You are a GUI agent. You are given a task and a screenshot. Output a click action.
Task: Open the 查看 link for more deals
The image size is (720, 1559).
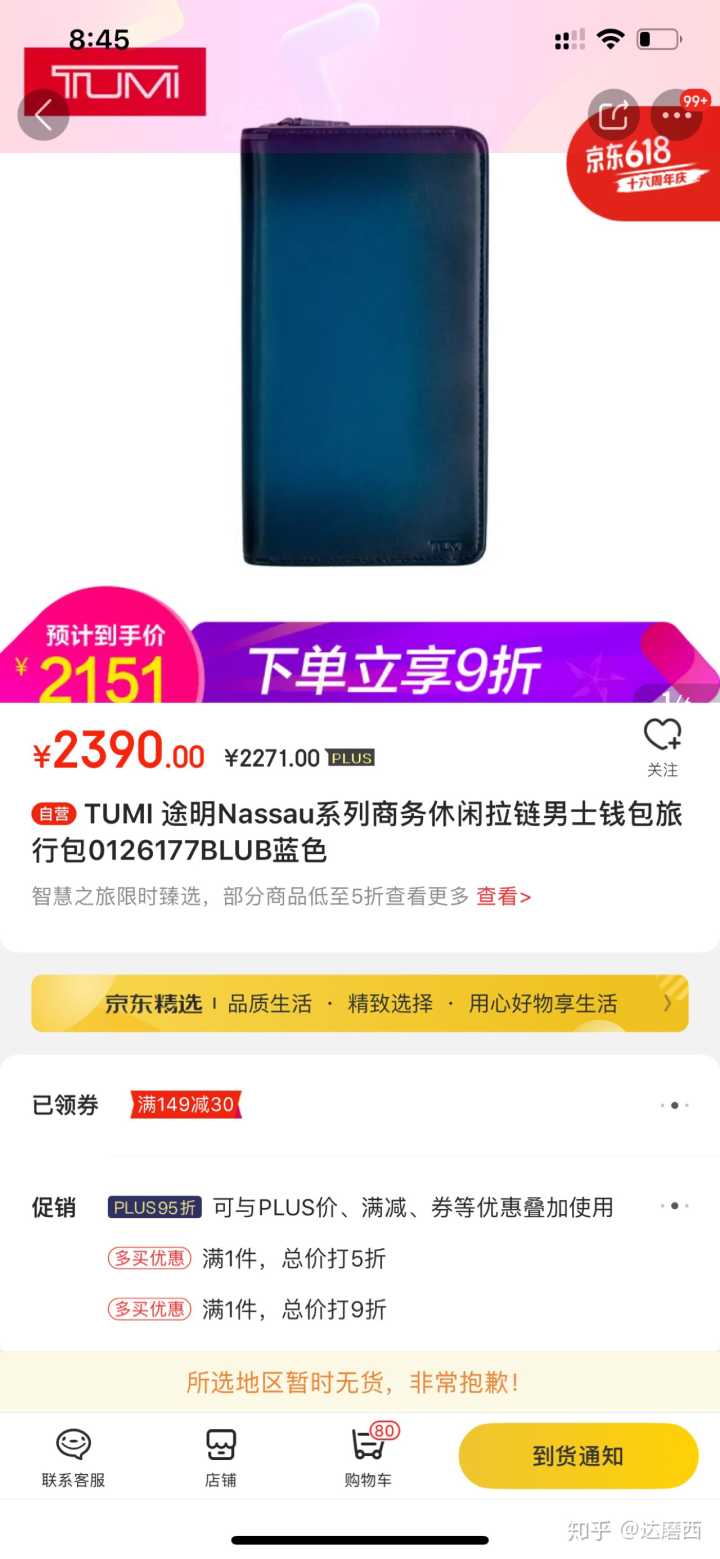click(x=503, y=896)
